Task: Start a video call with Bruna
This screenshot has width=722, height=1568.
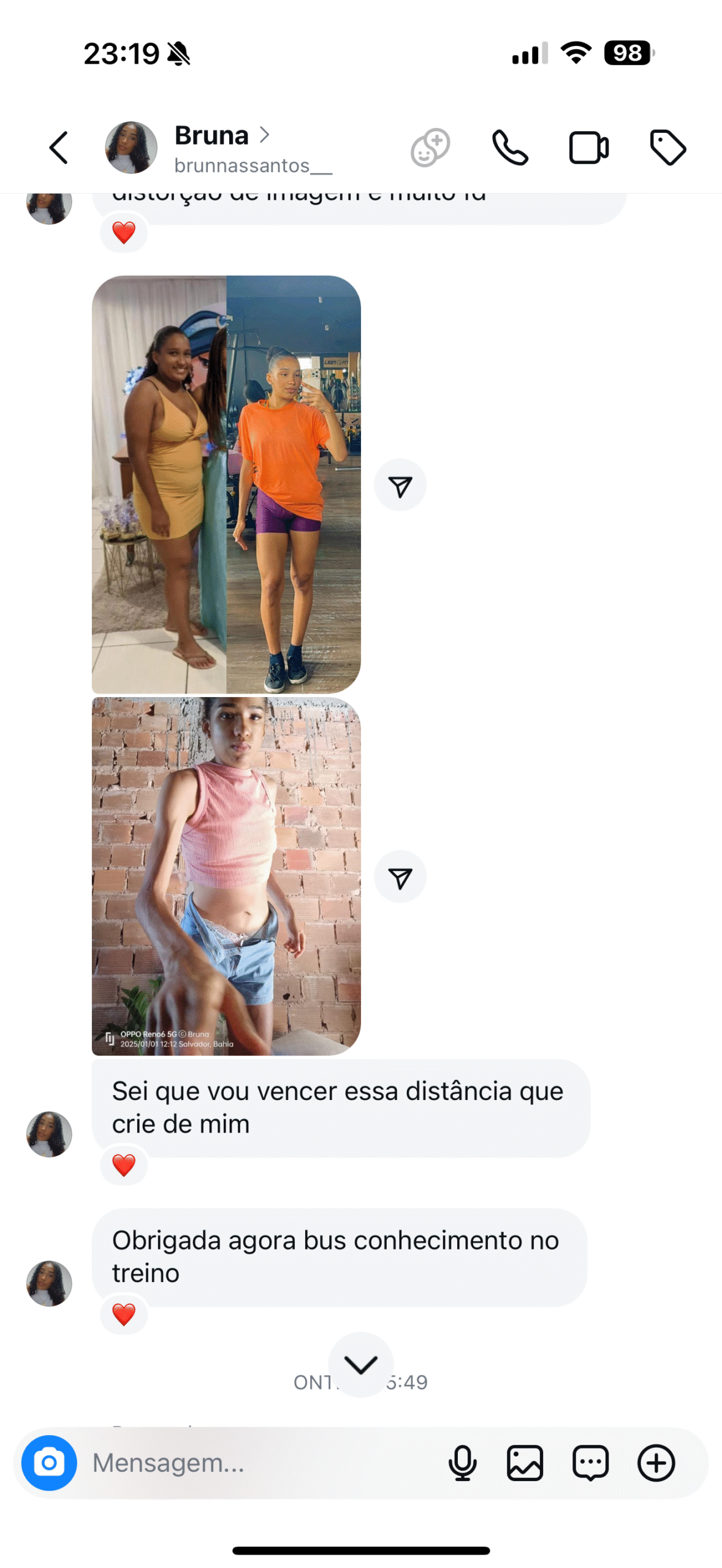Action: point(588,148)
